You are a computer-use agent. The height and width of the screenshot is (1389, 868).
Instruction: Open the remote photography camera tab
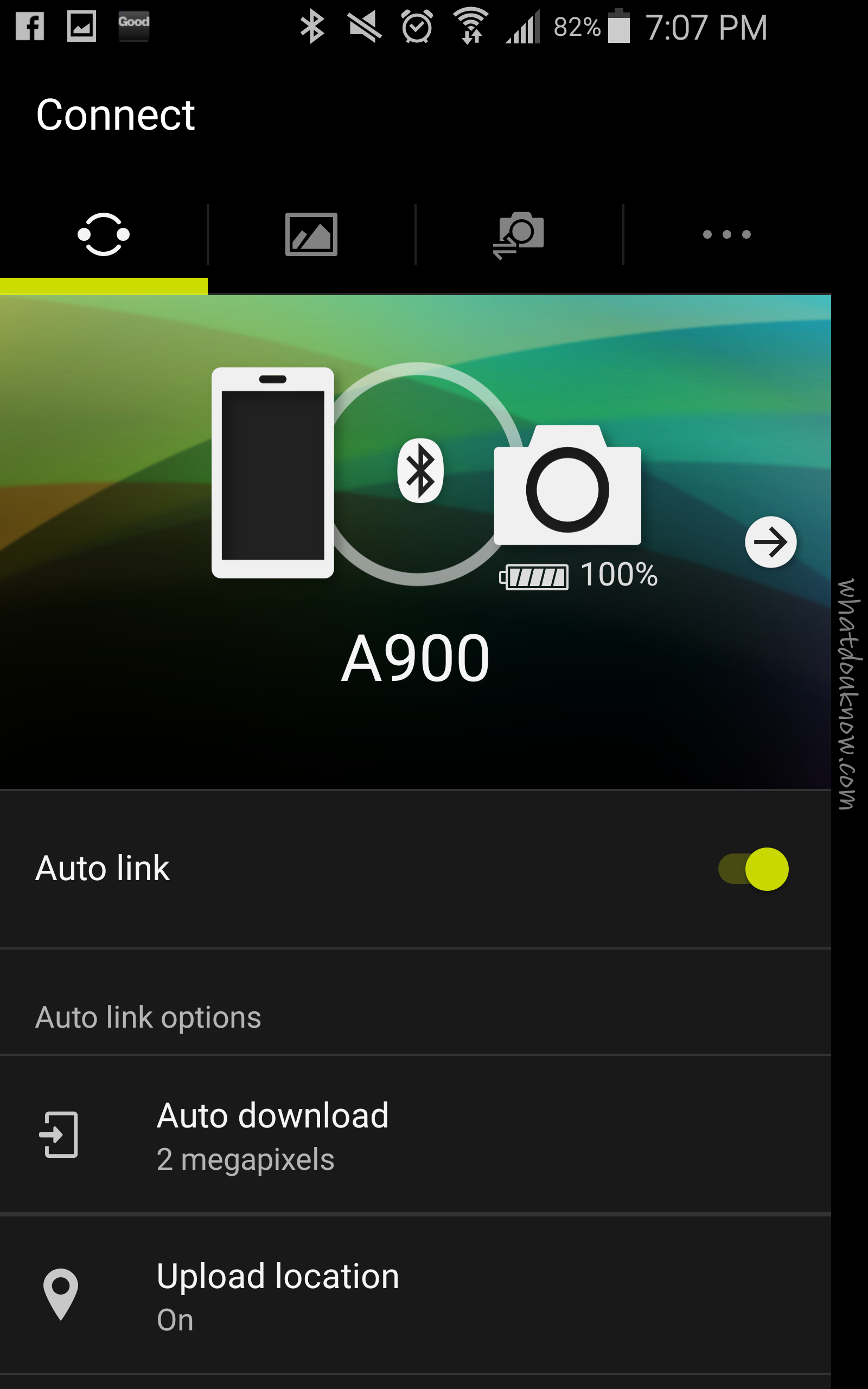click(519, 234)
